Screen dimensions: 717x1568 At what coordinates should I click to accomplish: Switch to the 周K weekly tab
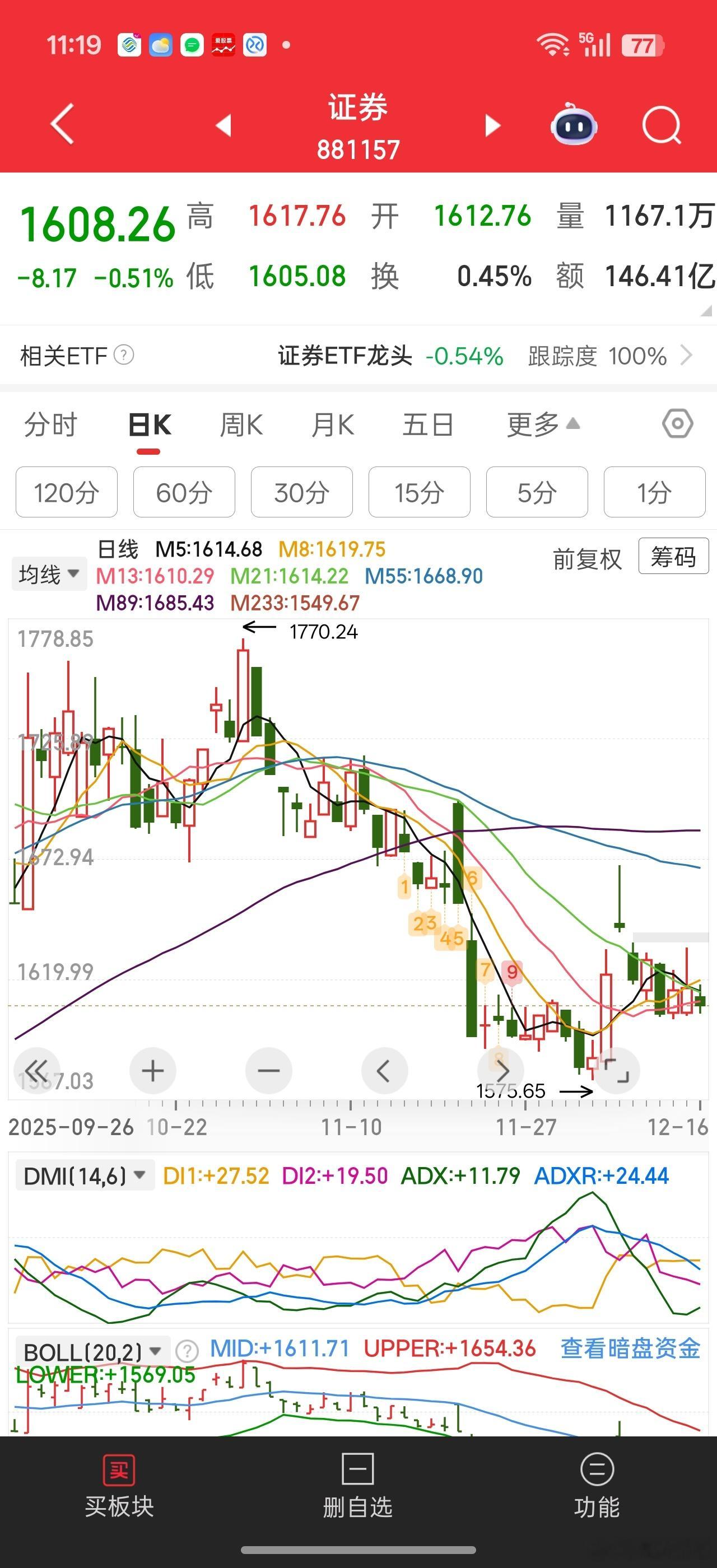[241, 425]
